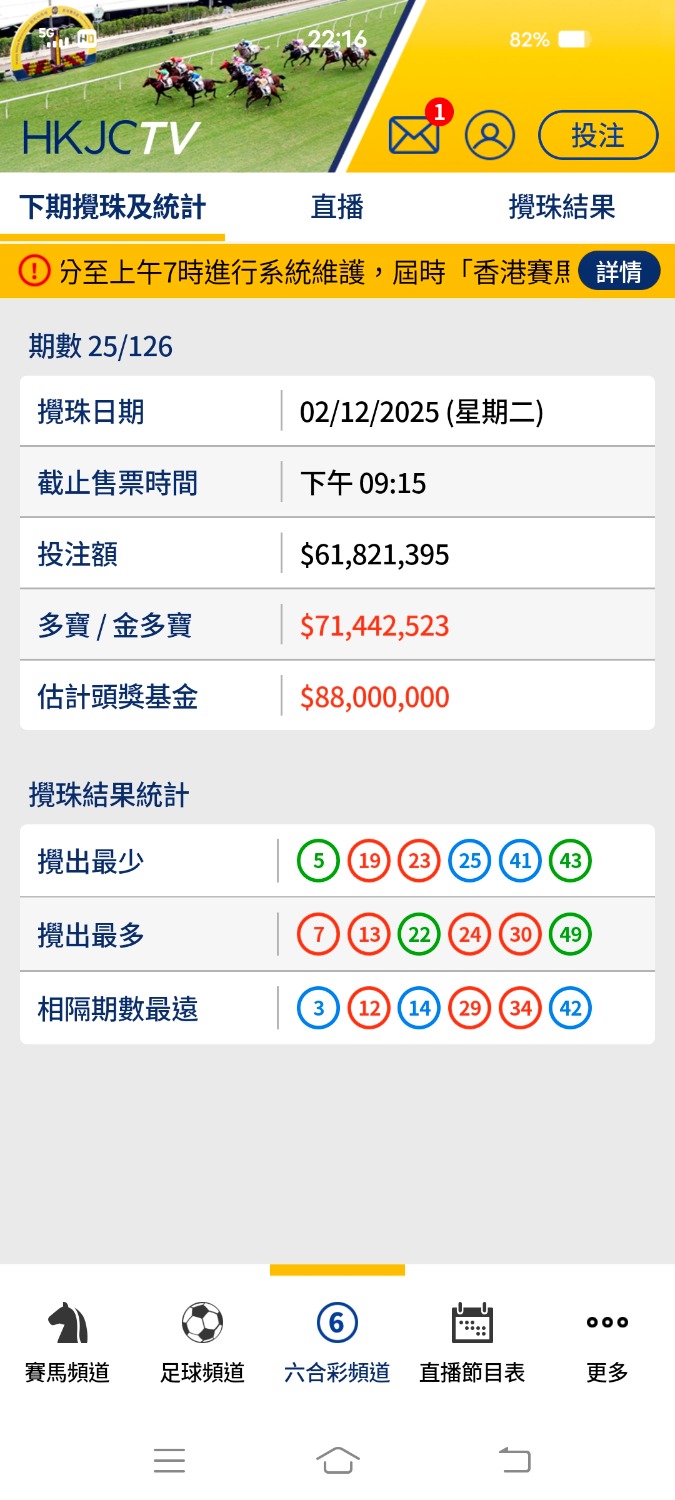View 詳情 of the maintenance notice

(619, 272)
